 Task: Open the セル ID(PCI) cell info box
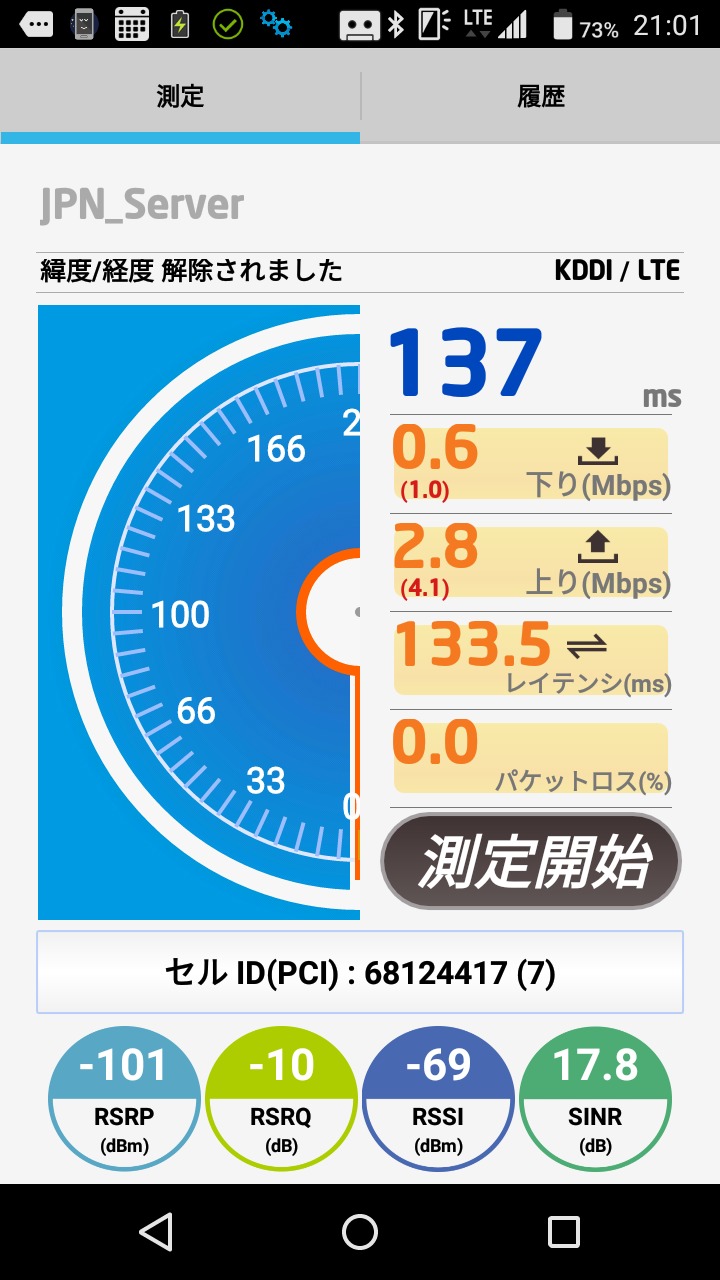(360, 972)
